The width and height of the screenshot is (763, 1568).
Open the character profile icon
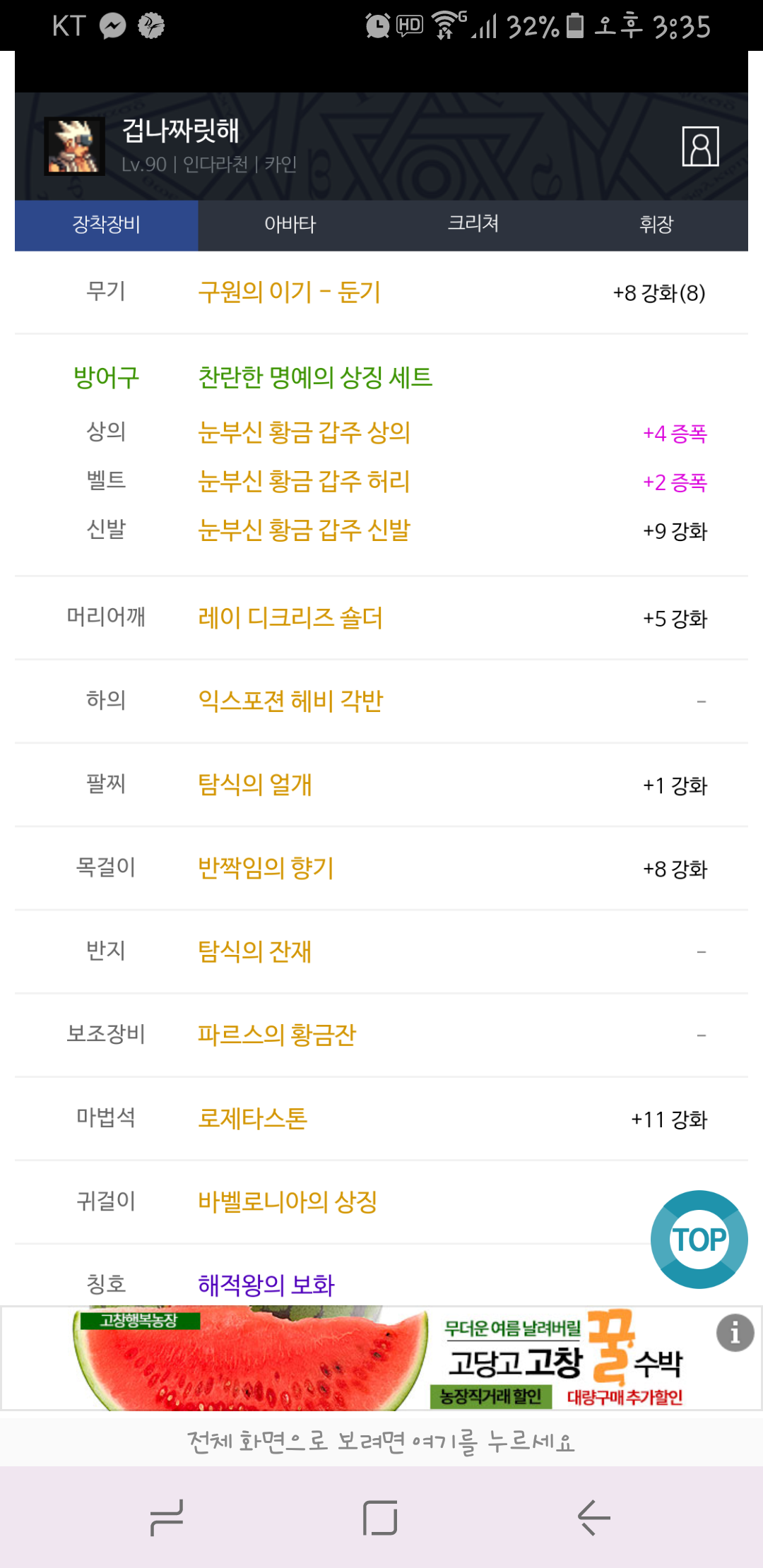pos(700,146)
